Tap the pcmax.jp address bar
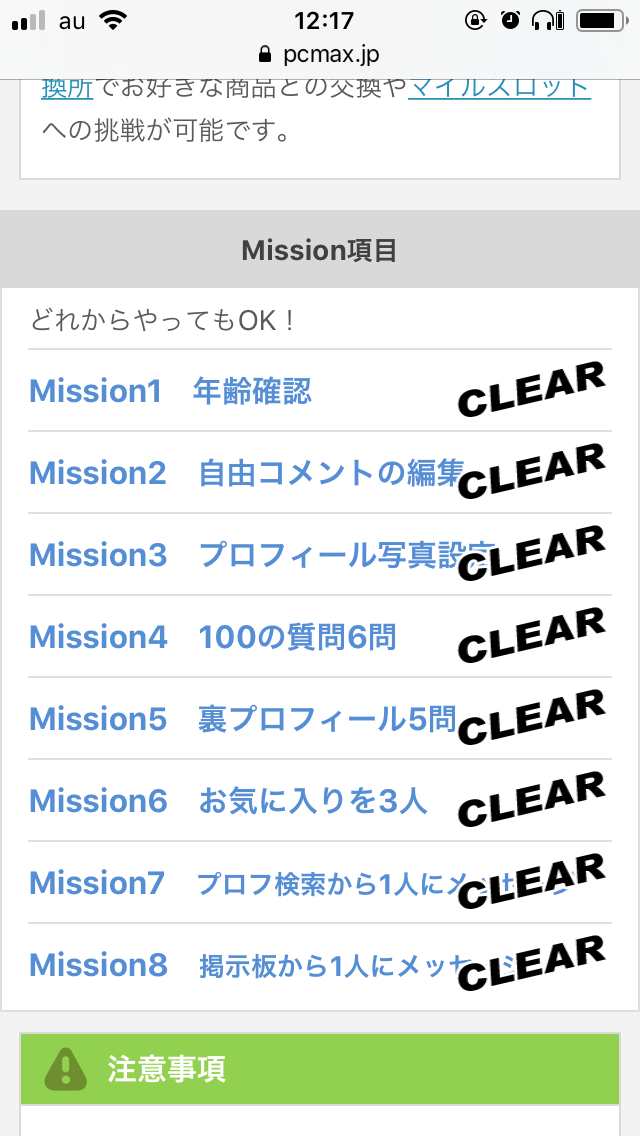Screen dimensions: 640x1136 [320, 53]
